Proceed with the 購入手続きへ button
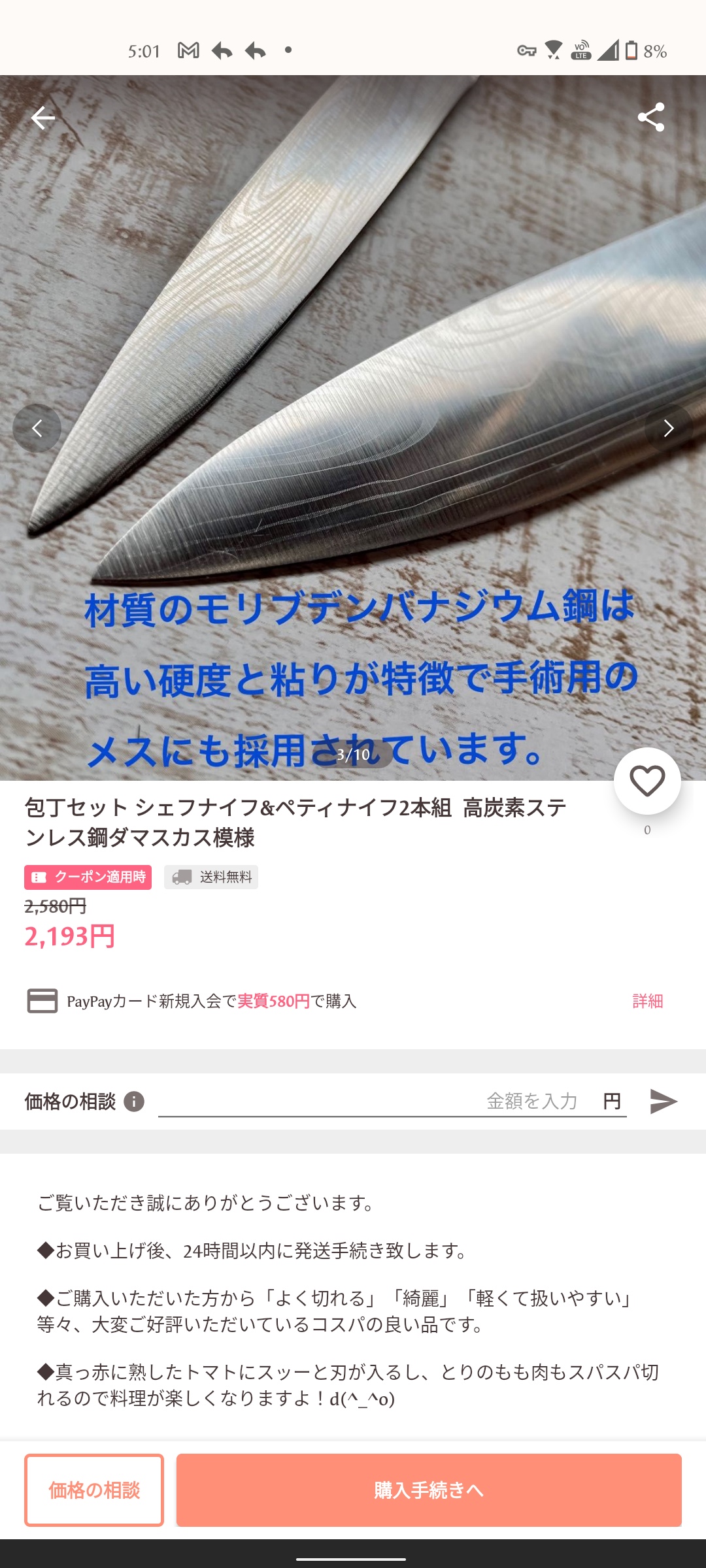The width and height of the screenshot is (706, 1568). point(429,1490)
